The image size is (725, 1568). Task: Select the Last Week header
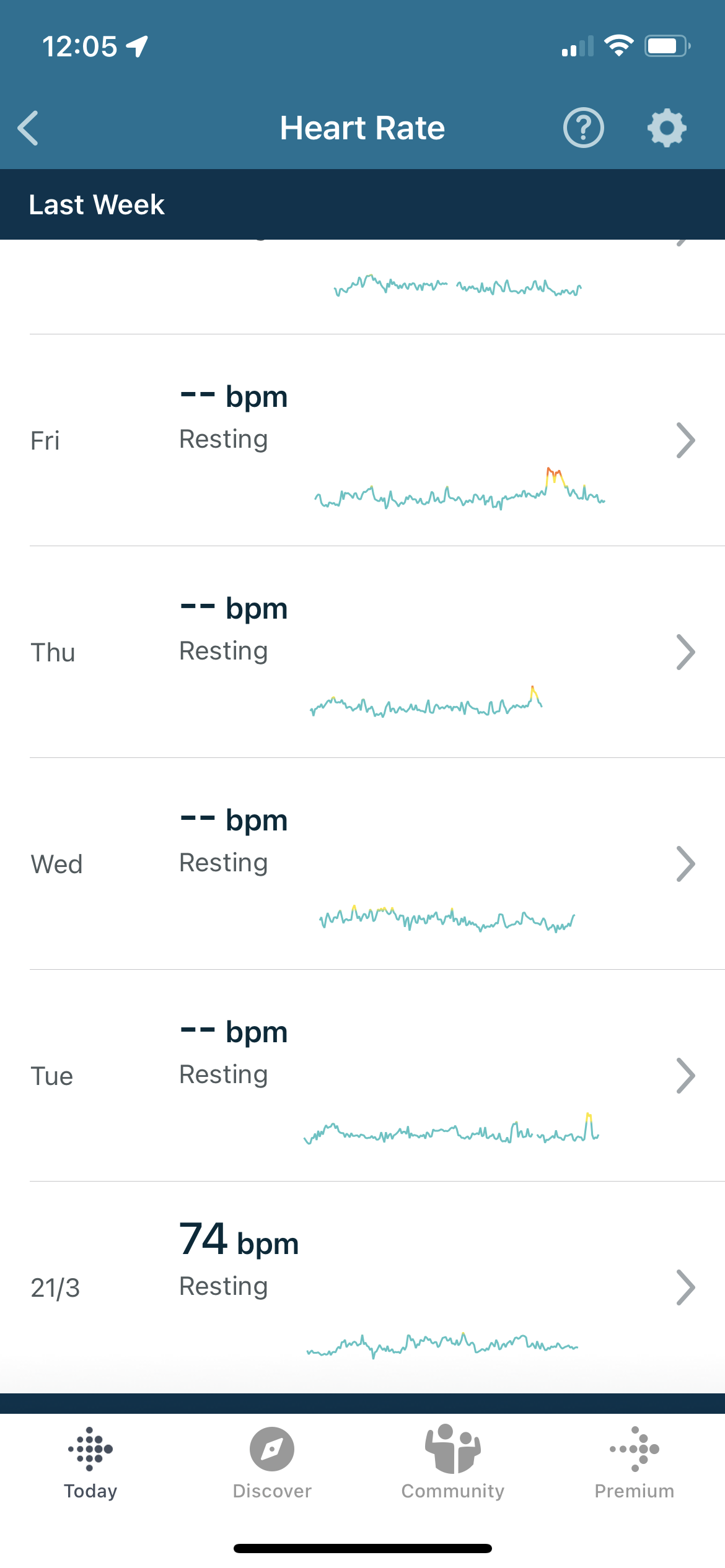(x=97, y=204)
